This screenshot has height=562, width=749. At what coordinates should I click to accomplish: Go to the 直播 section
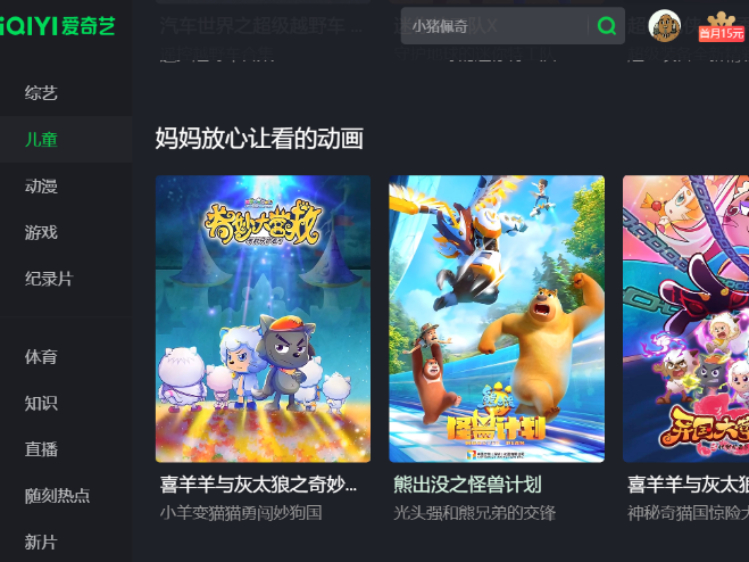coord(41,449)
